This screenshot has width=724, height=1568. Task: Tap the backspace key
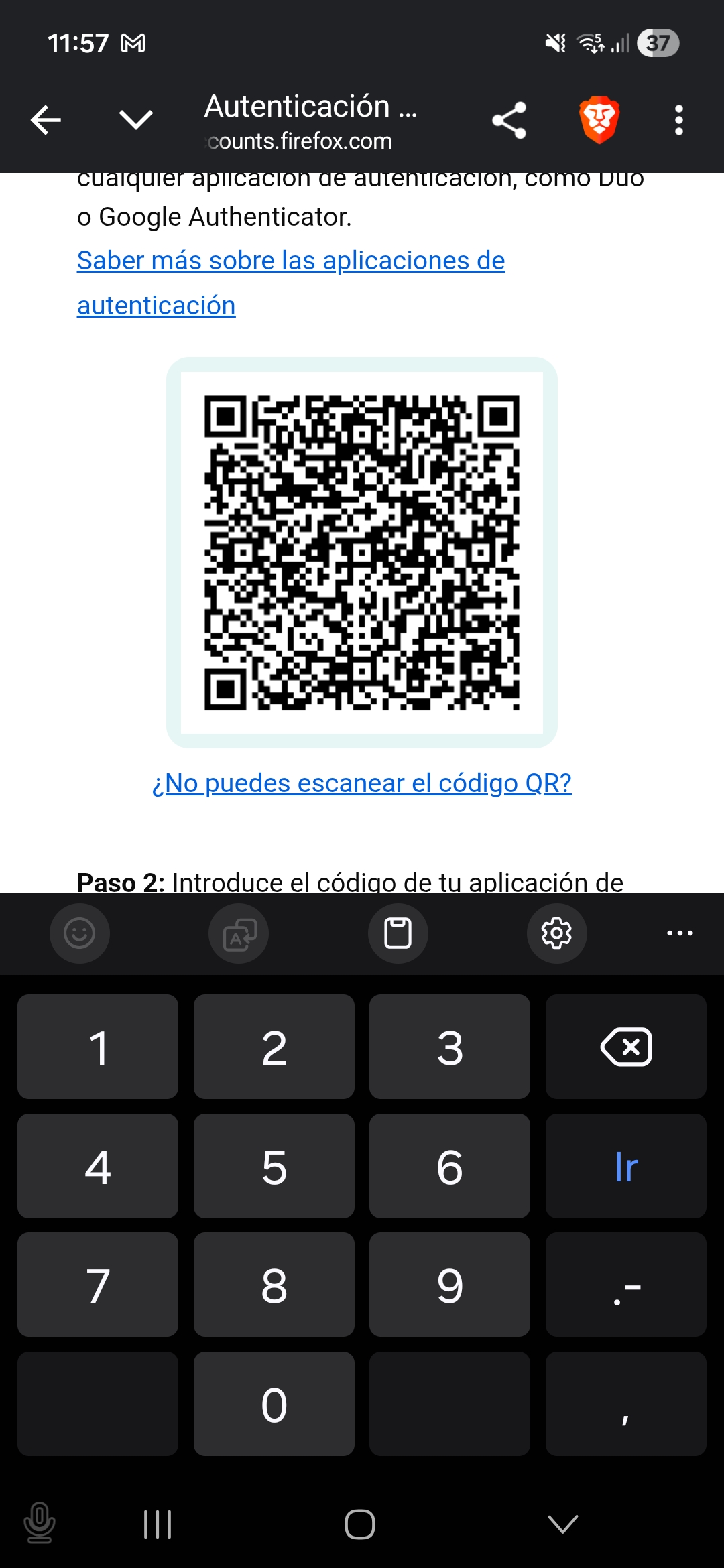pos(625,1047)
